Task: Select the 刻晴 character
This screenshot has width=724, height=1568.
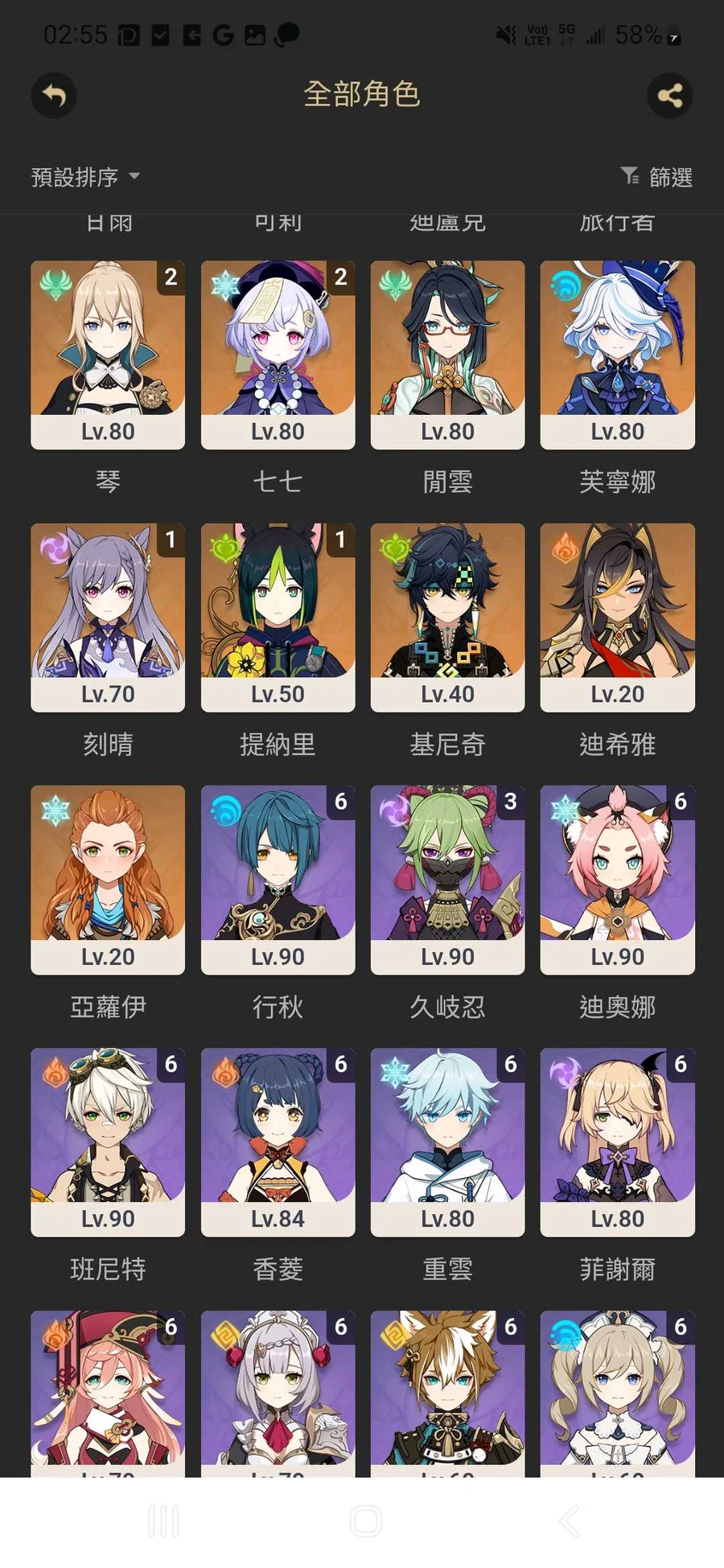Action: [108, 618]
